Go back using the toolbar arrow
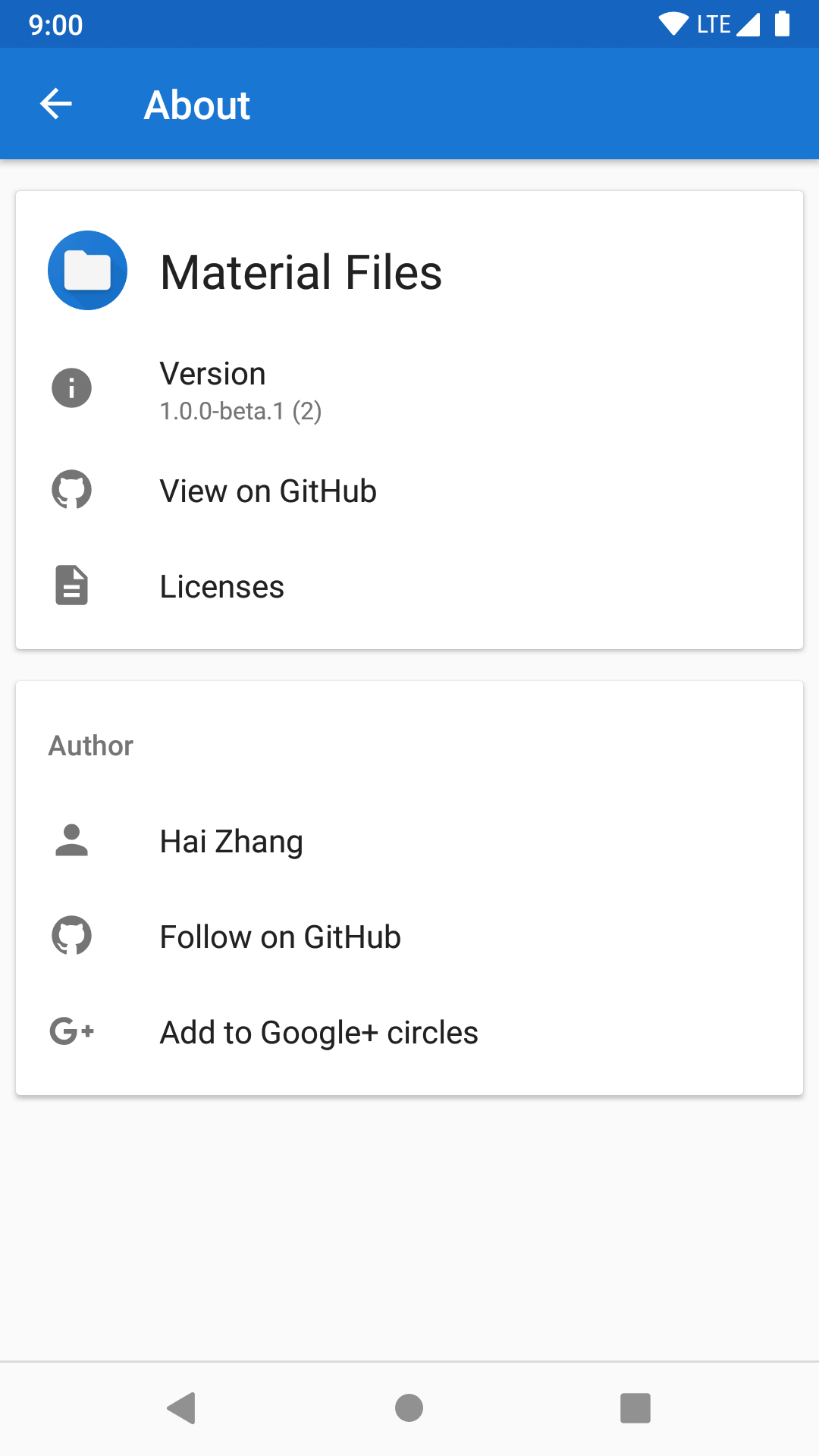The width and height of the screenshot is (819, 1456). 56,104
